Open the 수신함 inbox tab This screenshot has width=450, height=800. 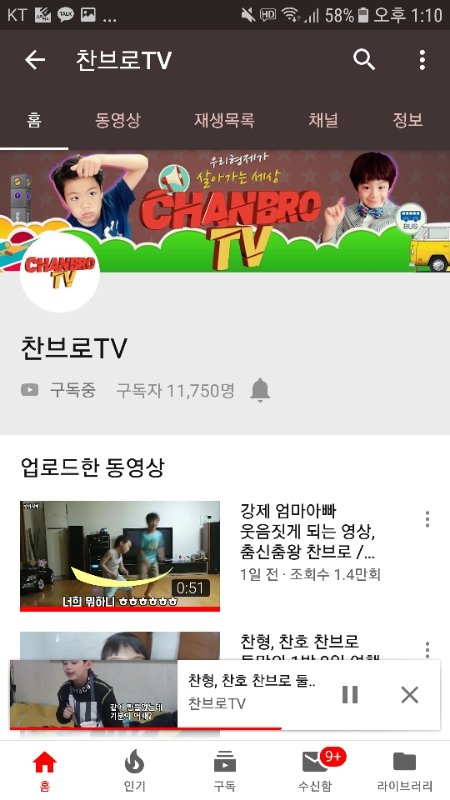[x=315, y=770]
